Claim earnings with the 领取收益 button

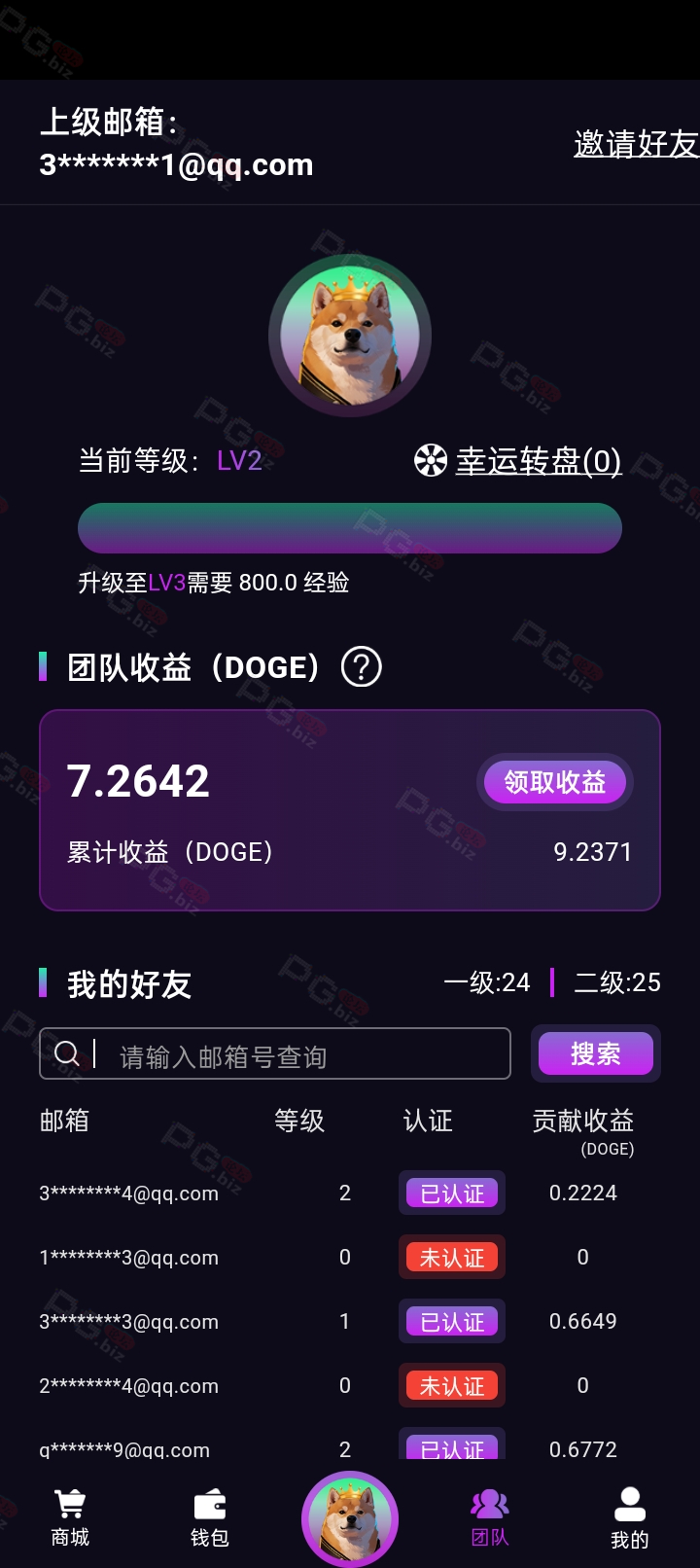click(554, 782)
